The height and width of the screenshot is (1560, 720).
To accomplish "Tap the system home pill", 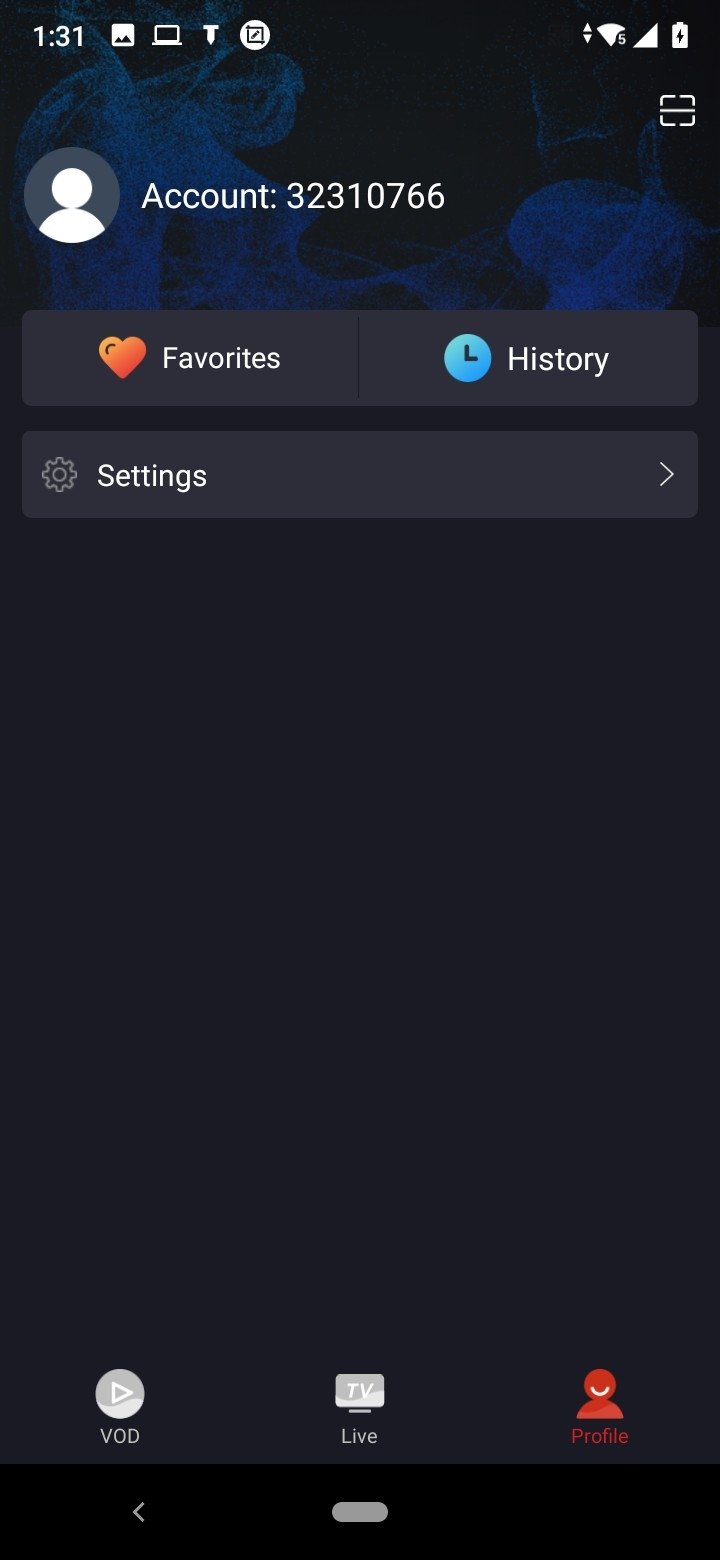I will tap(360, 1512).
